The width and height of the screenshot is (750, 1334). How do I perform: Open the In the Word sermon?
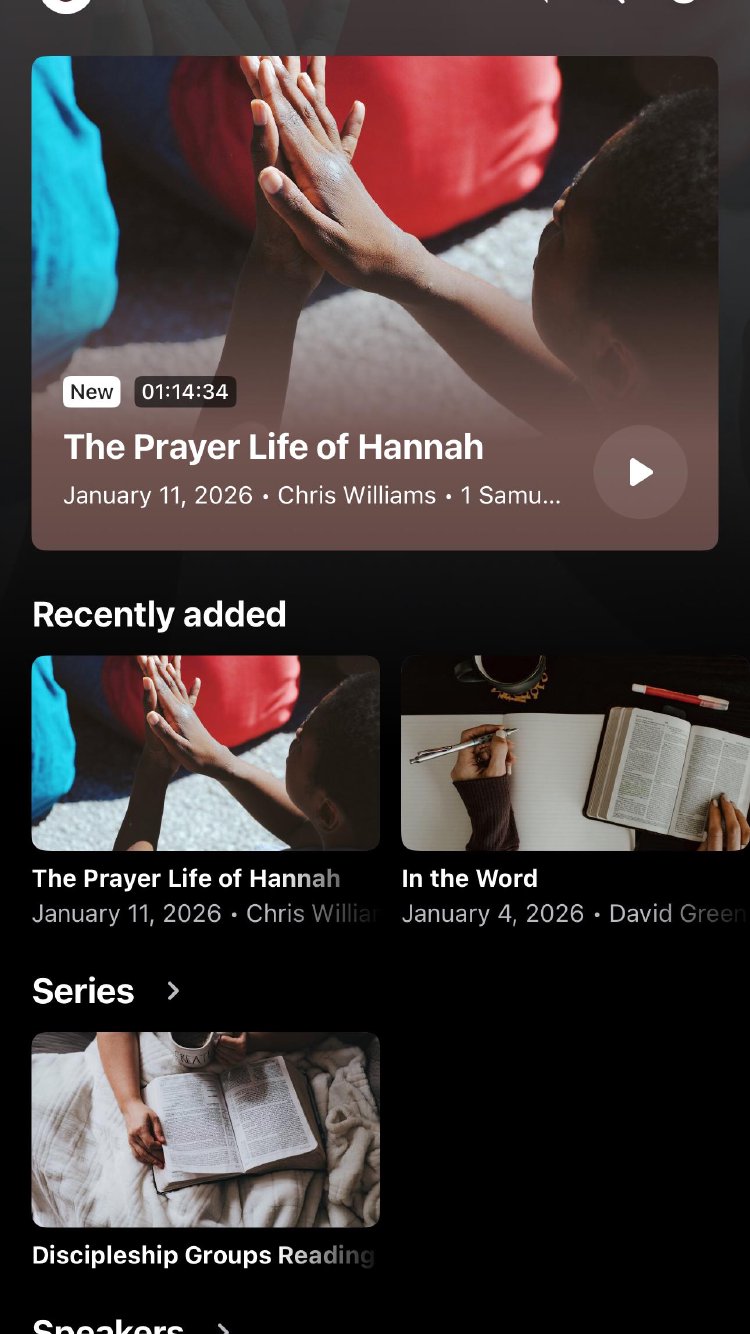pyautogui.click(x=575, y=753)
